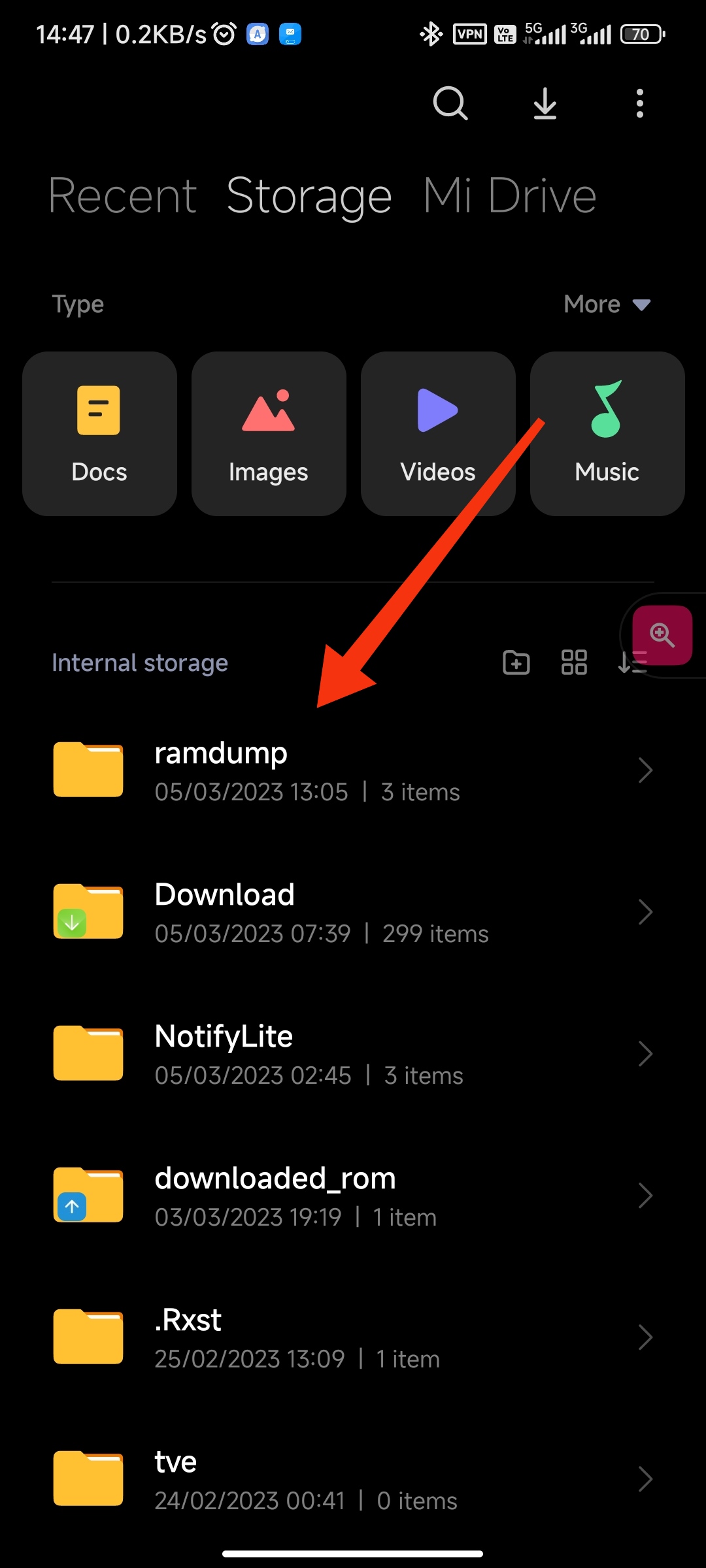Open the Videos category
The width and height of the screenshot is (706, 1568).
click(438, 434)
